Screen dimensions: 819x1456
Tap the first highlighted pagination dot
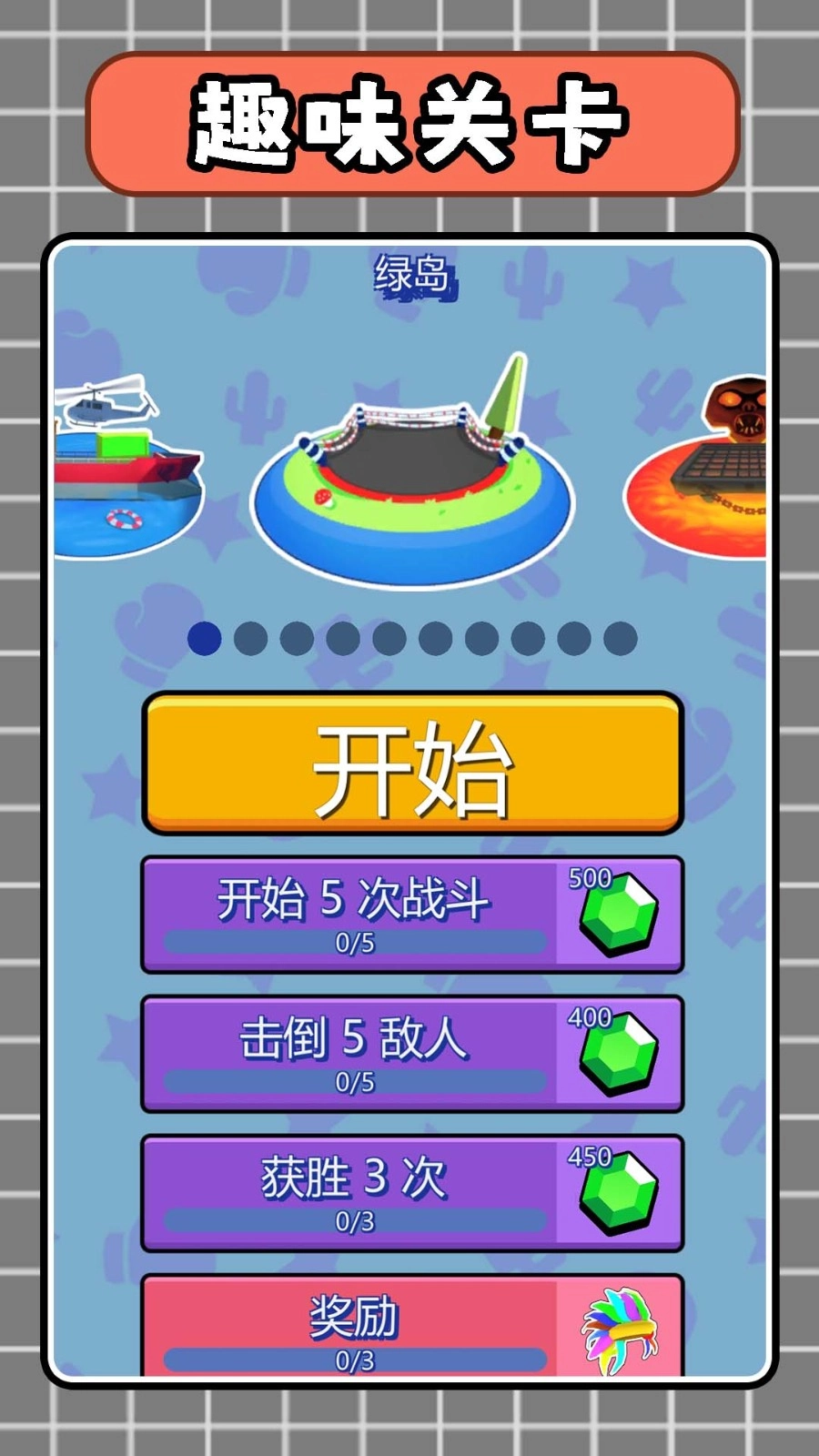pyautogui.click(x=204, y=637)
